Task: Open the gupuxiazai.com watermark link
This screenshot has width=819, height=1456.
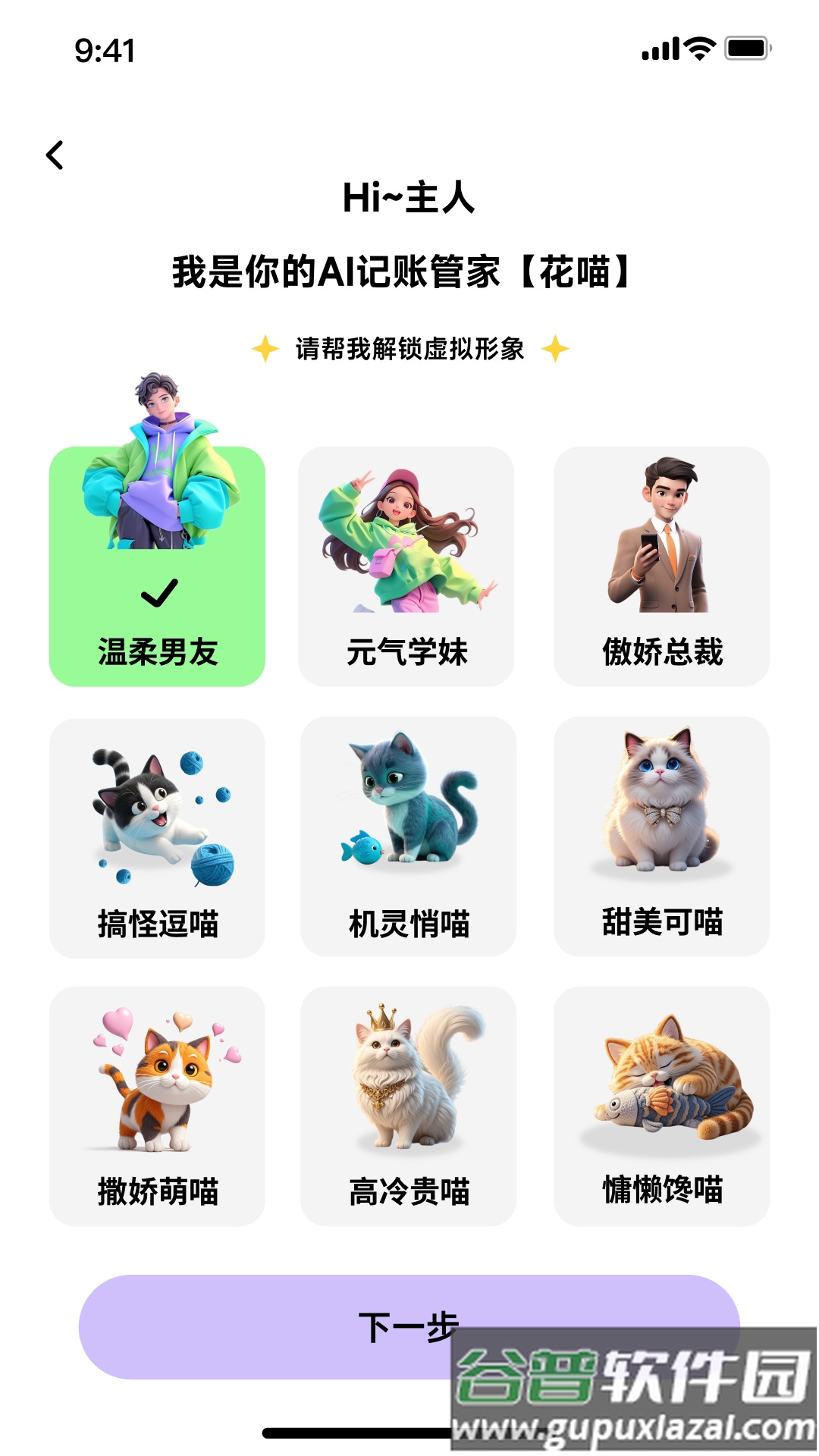Action: pos(628,1430)
